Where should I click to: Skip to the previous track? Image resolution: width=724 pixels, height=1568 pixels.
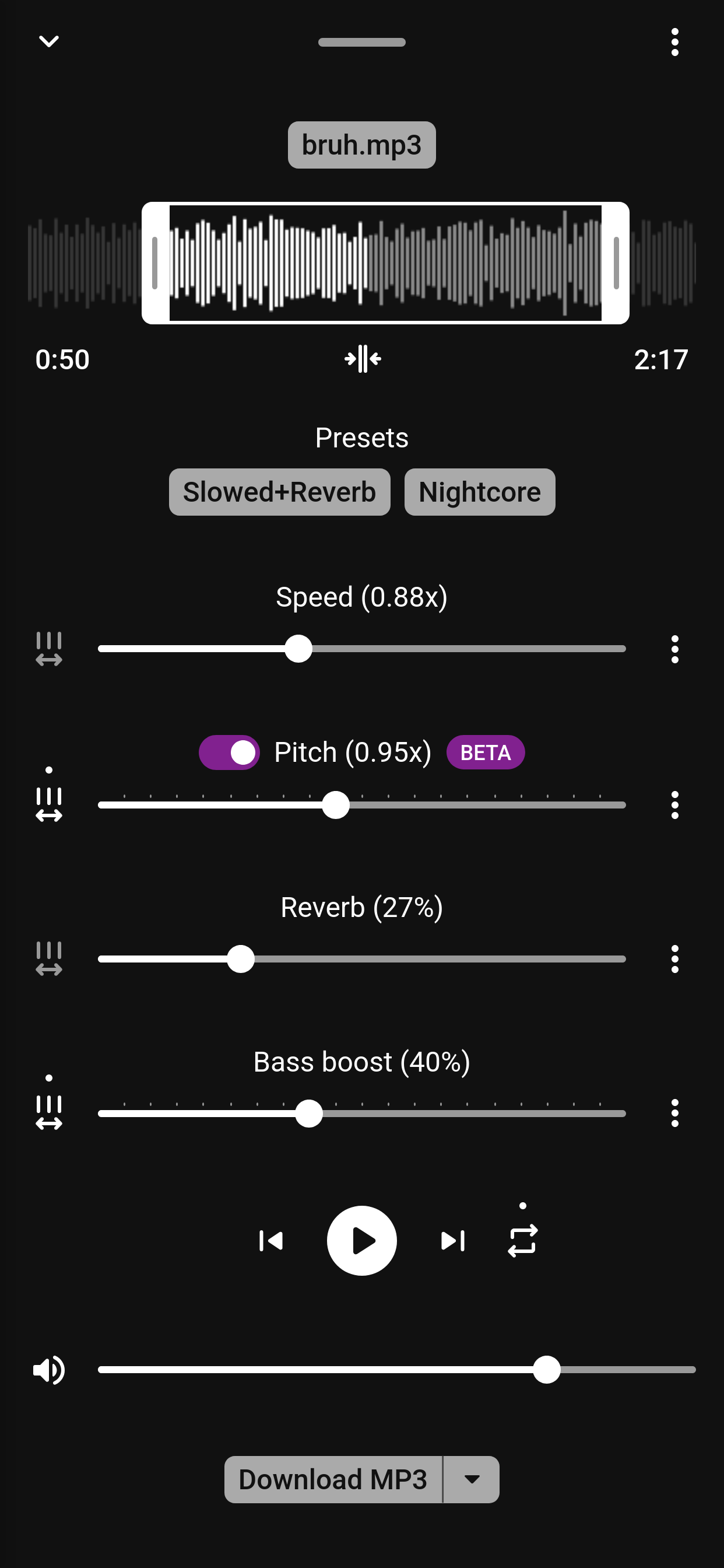click(270, 1241)
